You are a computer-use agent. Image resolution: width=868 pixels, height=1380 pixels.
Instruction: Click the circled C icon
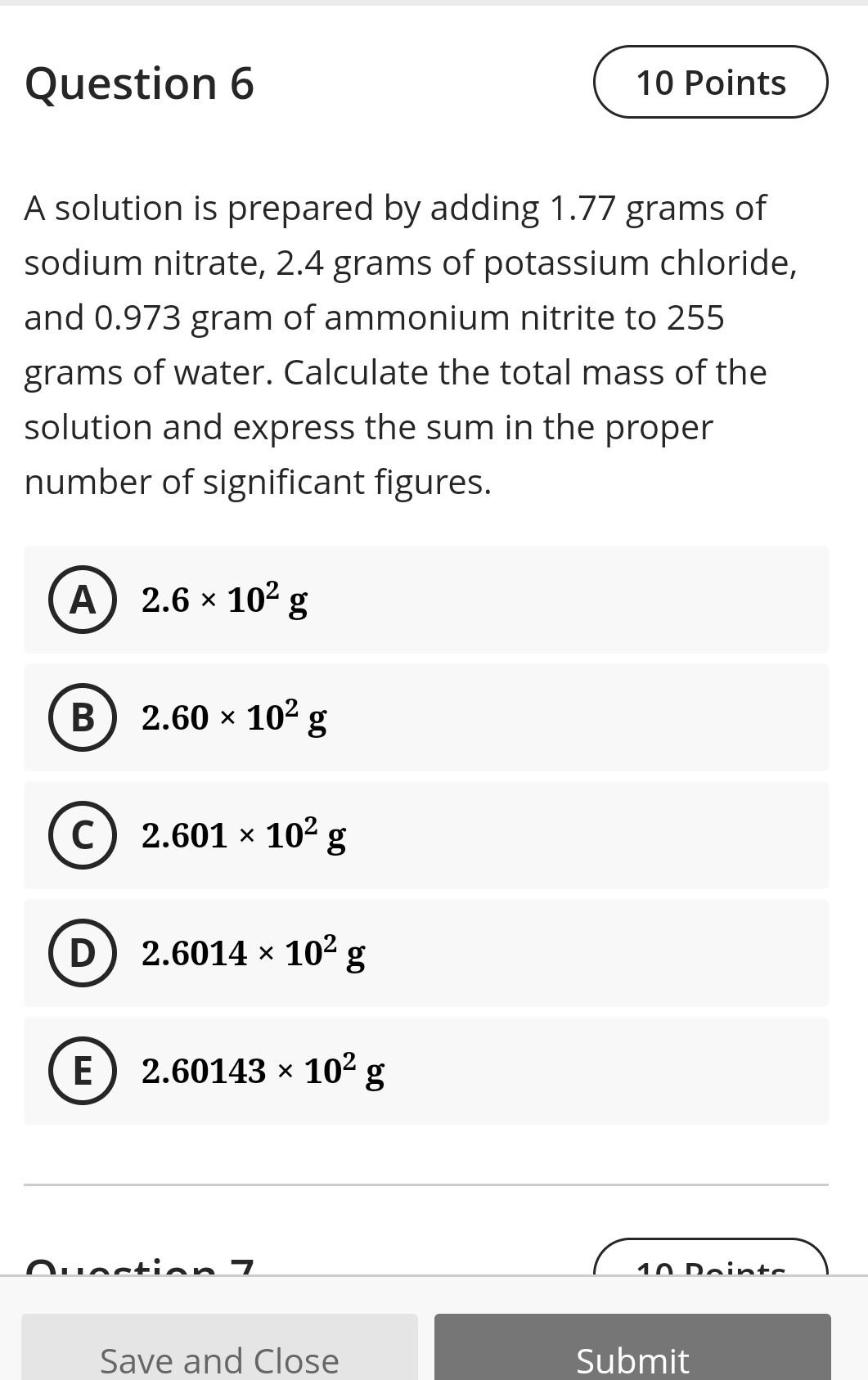point(82,834)
